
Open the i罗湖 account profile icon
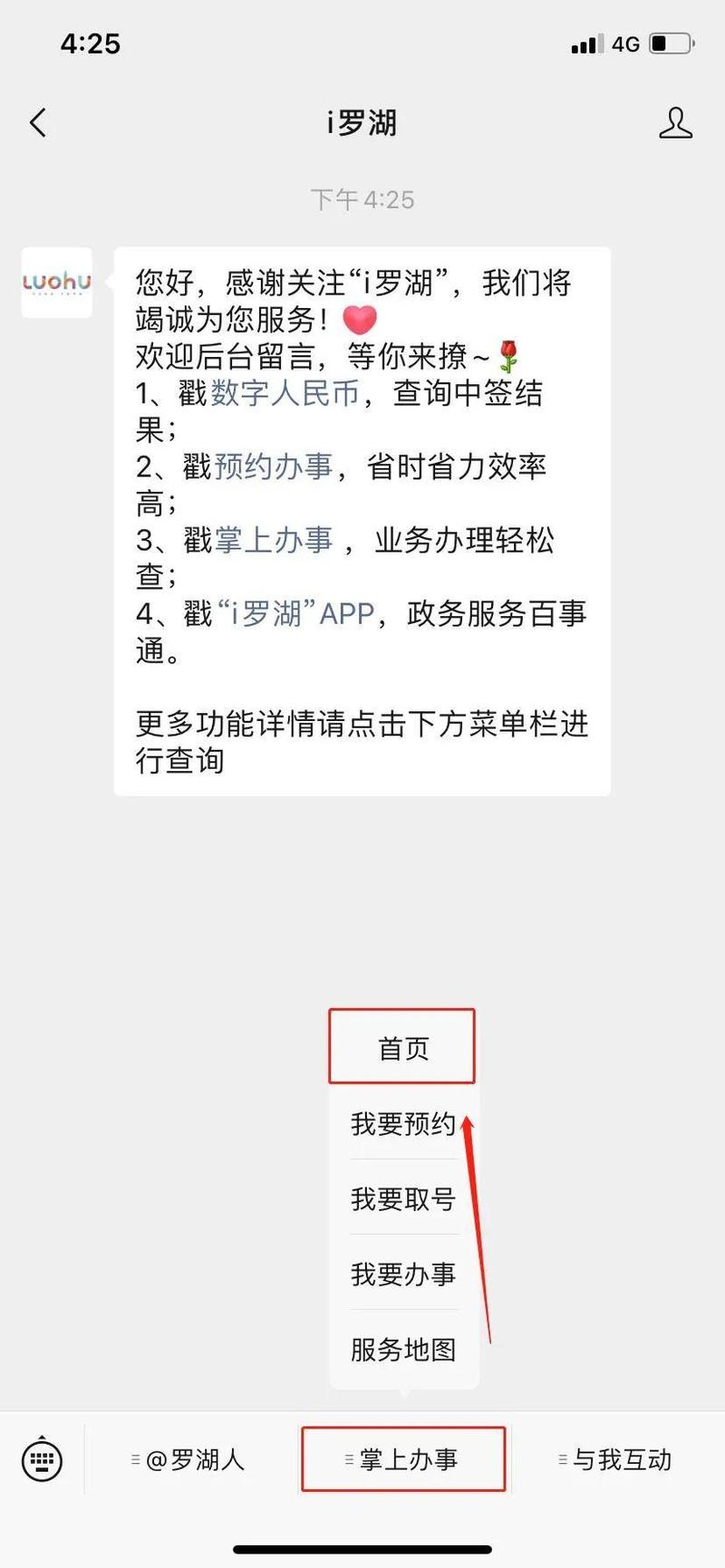(675, 123)
